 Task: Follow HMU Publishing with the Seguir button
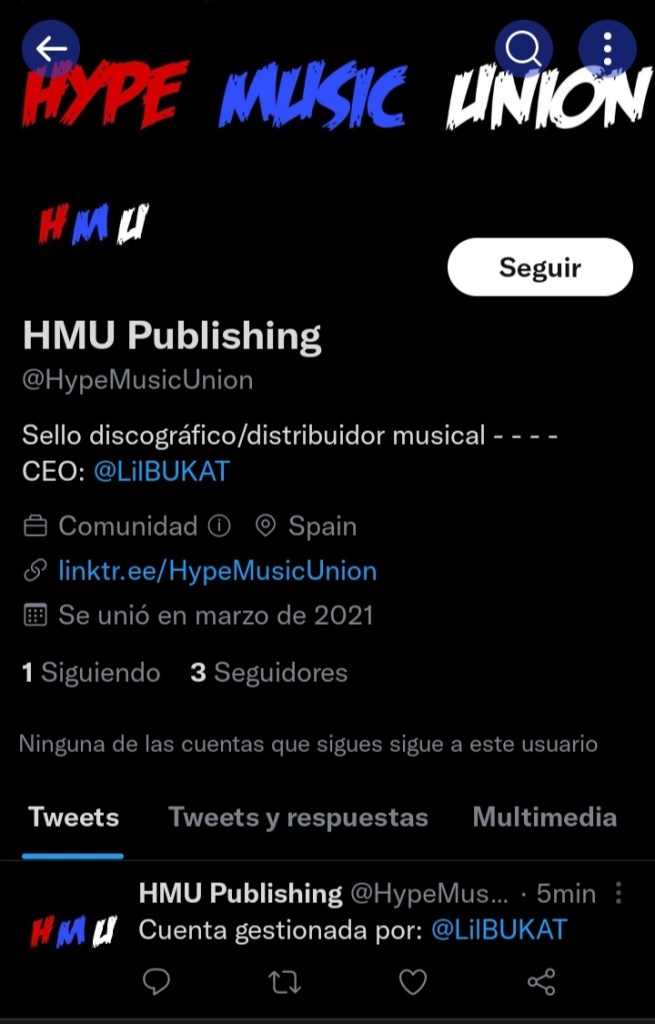540,267
